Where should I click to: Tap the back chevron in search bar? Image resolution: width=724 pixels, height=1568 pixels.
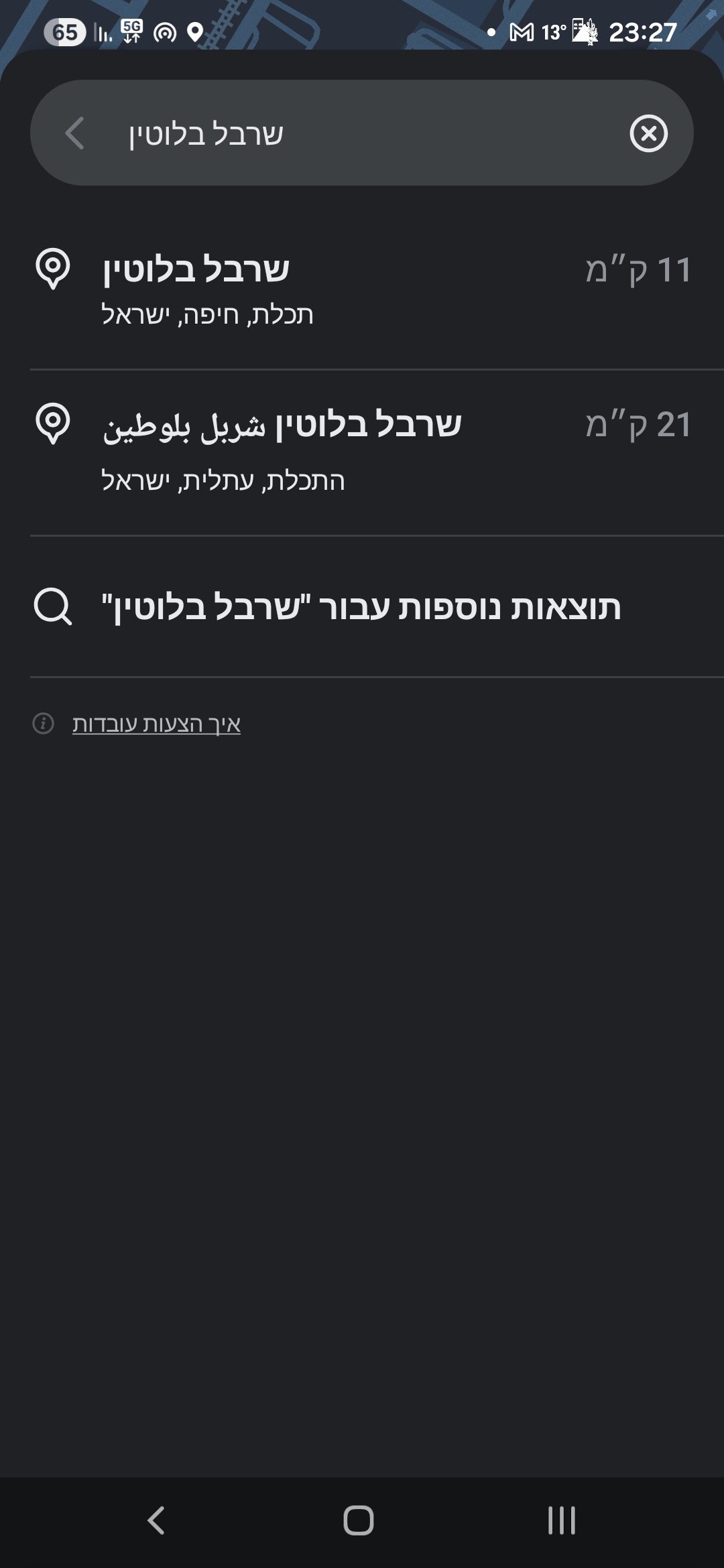(x=75, y=133)
